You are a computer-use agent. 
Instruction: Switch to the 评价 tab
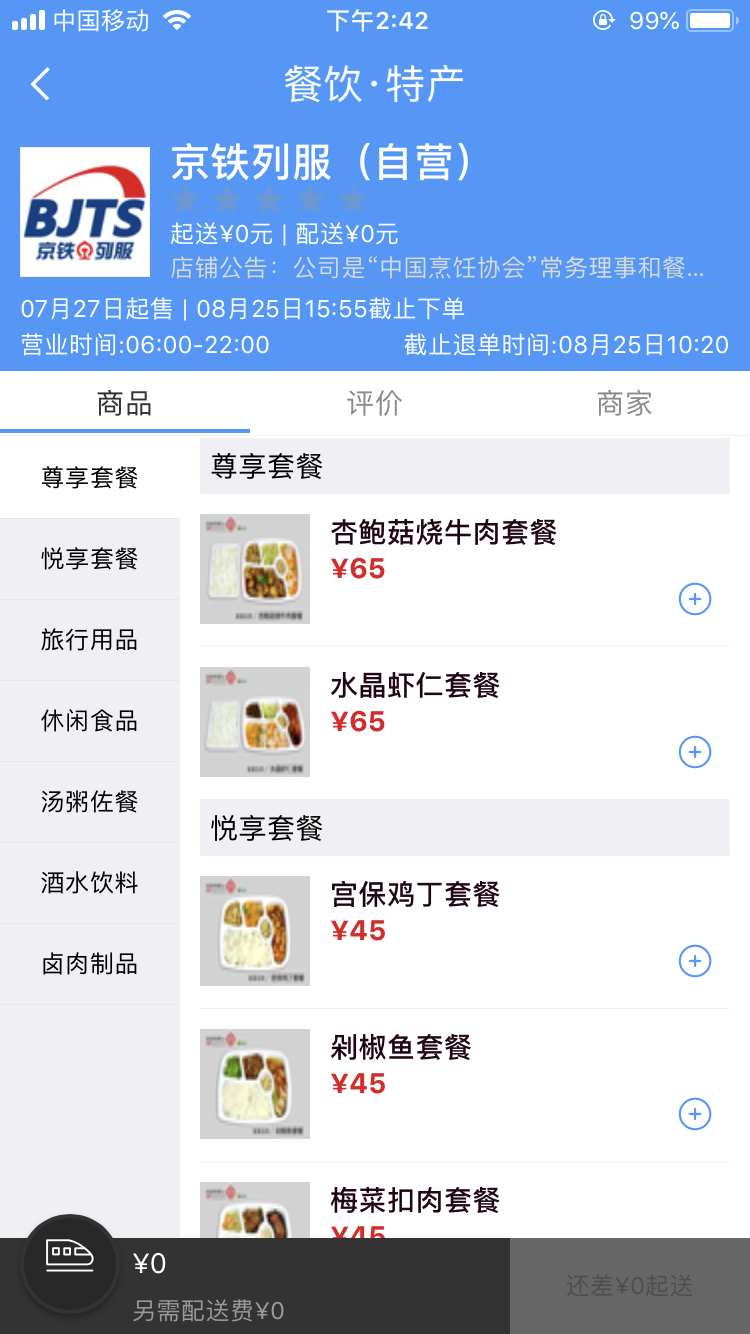coord(374,404)
